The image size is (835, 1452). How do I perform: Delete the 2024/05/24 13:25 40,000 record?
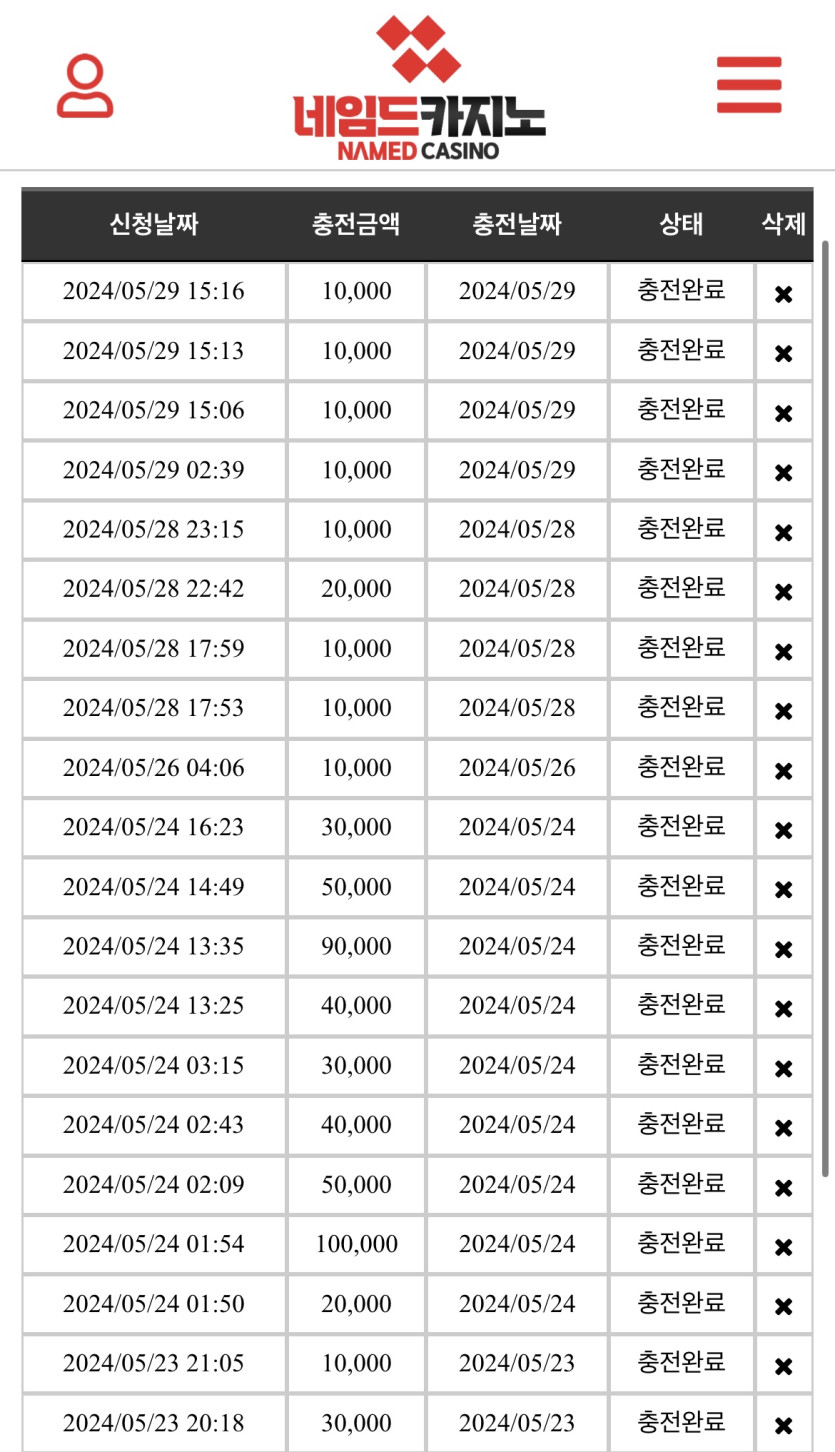tap(784, 1008)
